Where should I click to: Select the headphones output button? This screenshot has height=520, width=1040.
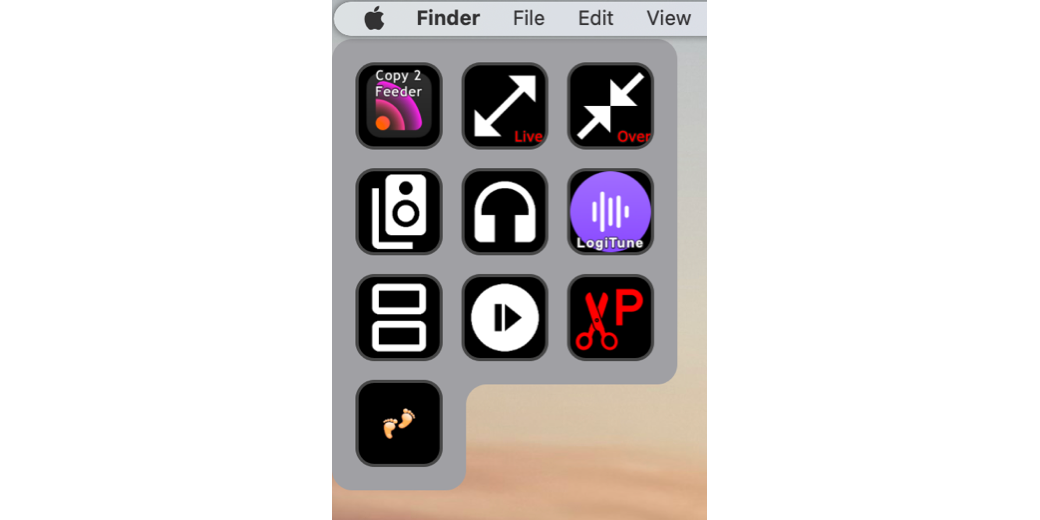pyautogui.click(x=505, y=212)
